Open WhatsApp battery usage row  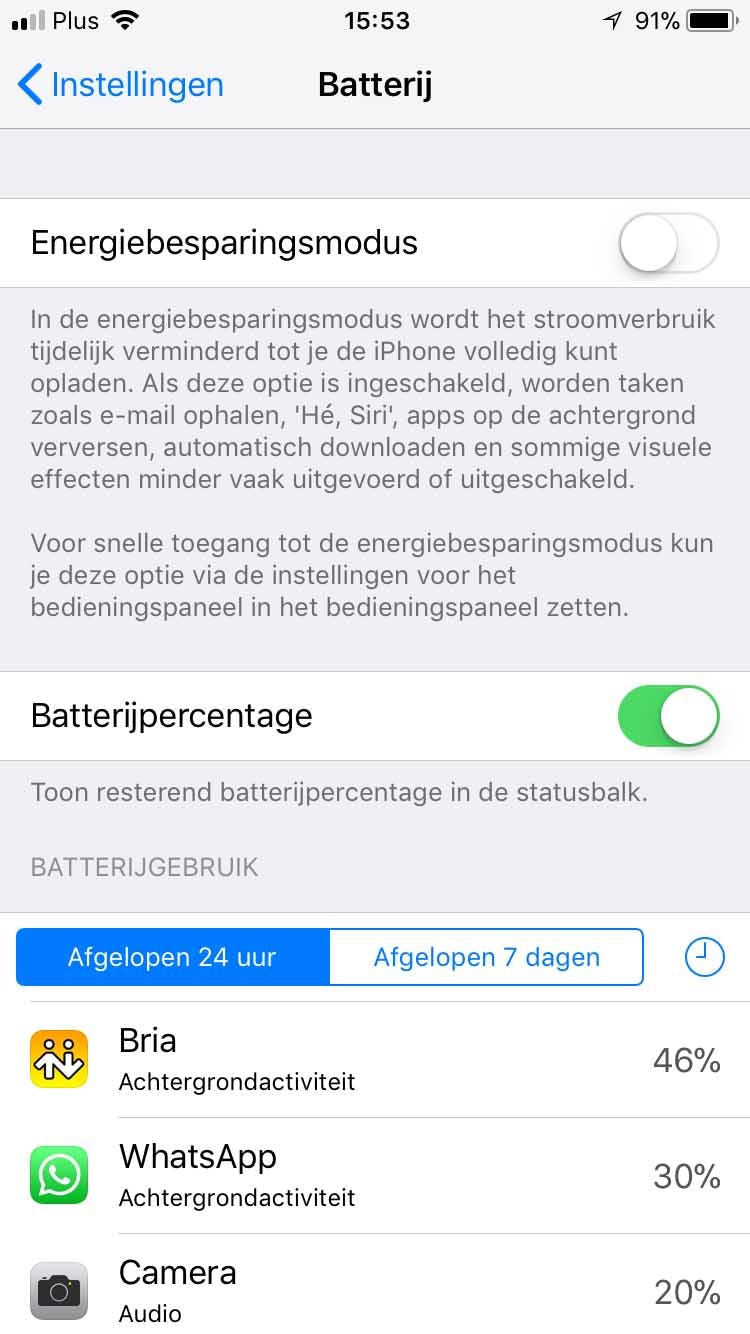click(x=375, y=1176)
